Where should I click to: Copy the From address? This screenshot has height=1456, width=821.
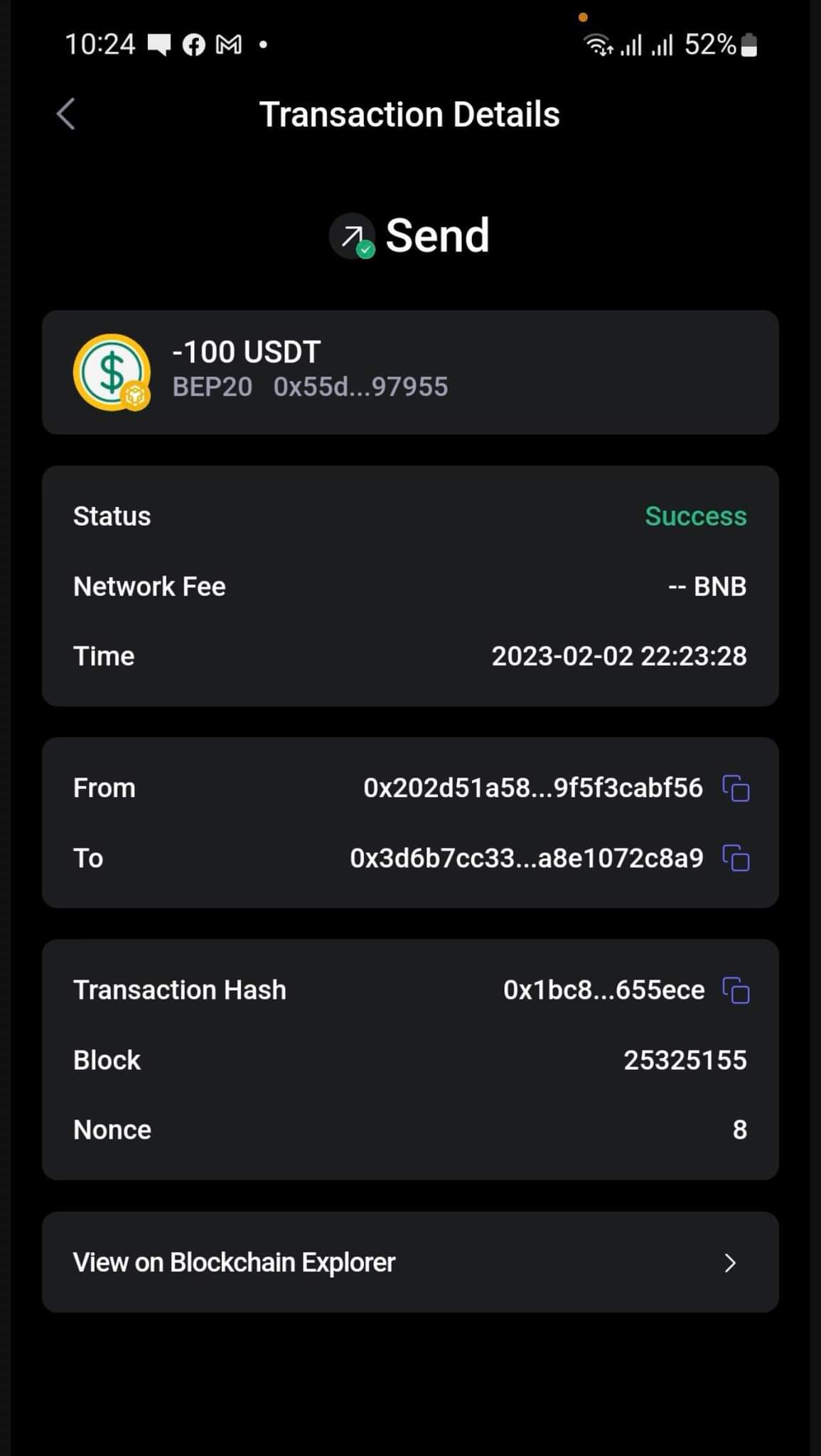click(x=736, y=788)
